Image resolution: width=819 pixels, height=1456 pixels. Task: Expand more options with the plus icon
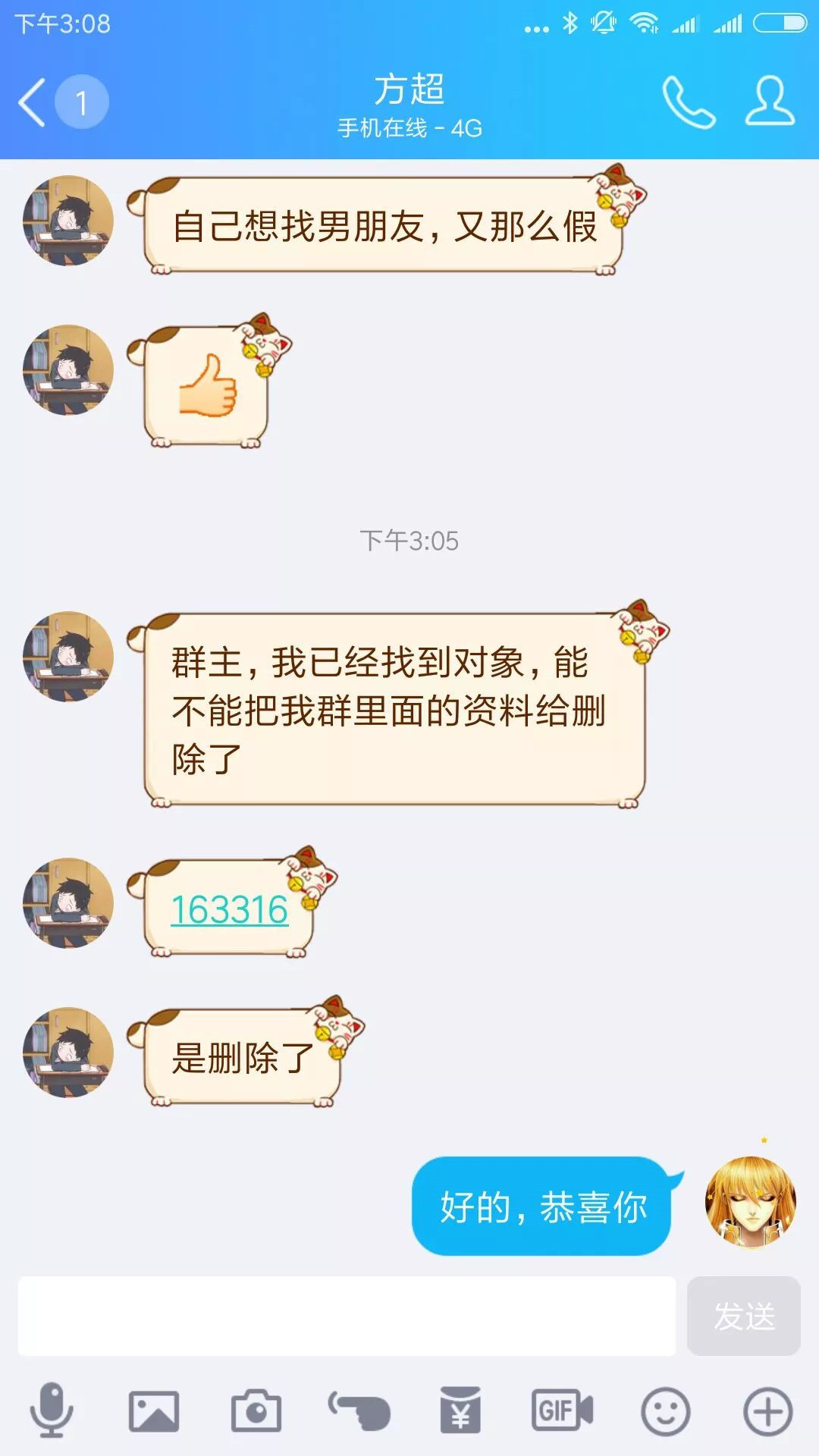pyautogui.click(x=768, y=1411)
